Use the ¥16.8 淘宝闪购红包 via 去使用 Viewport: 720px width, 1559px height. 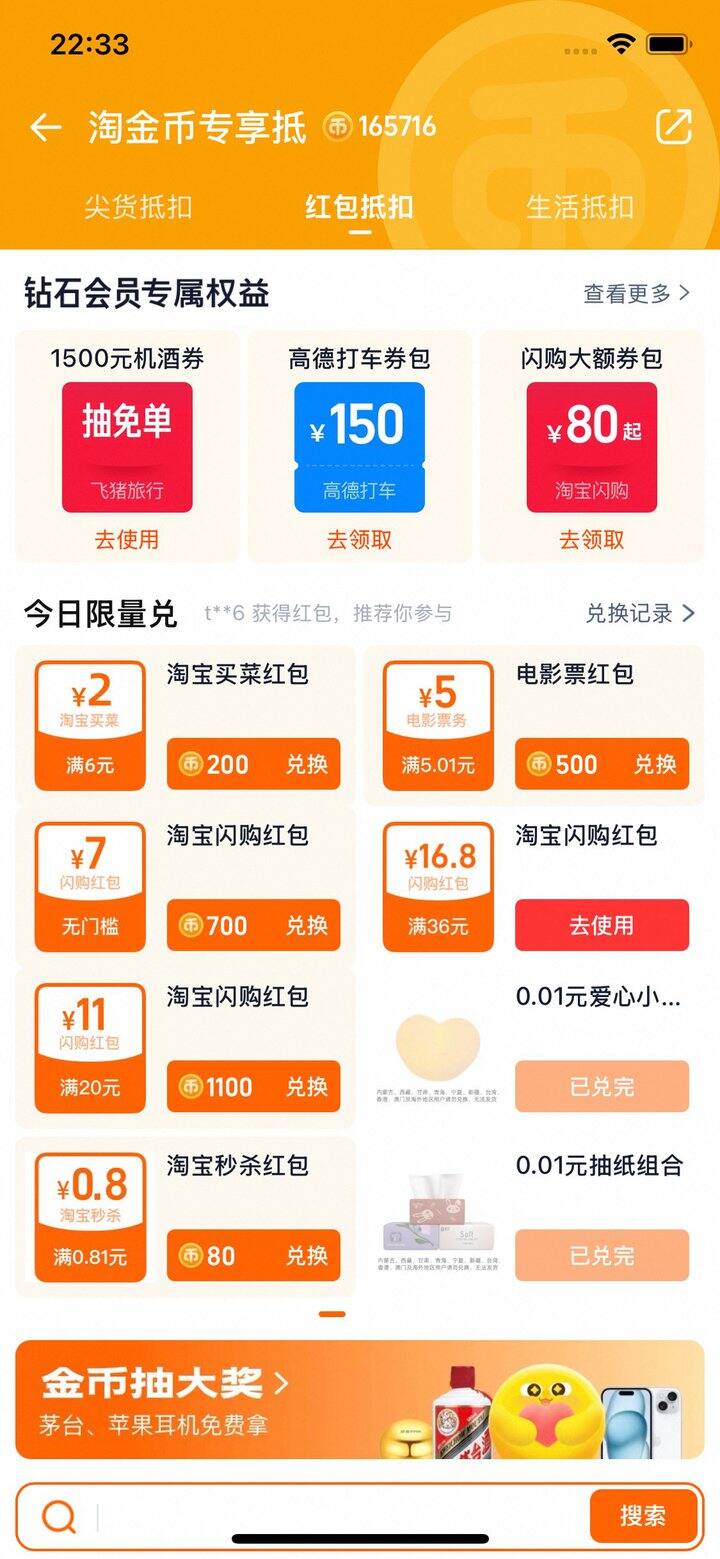601,925
